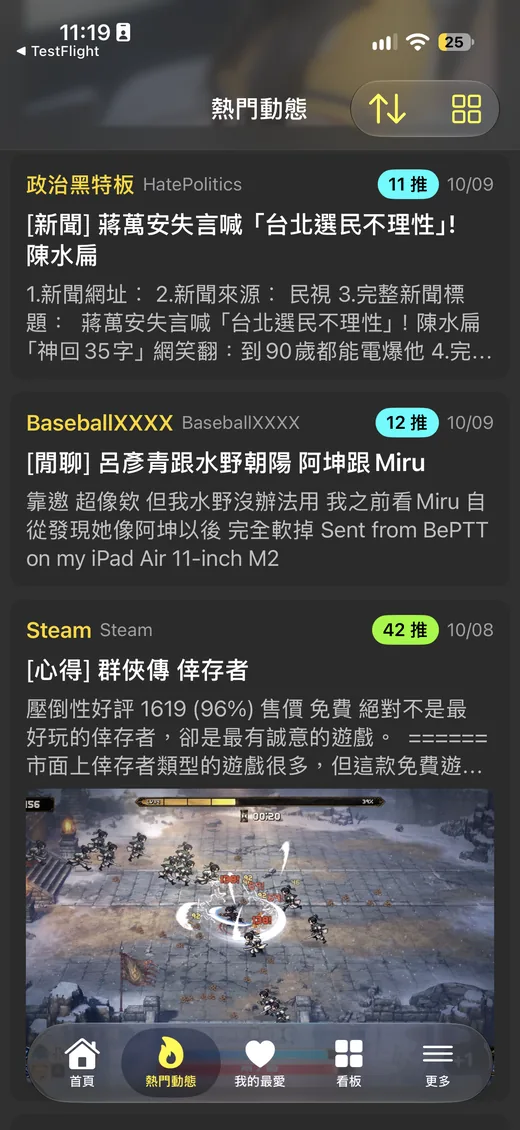Open the 更多 menu tab
Image resolution: width=520 pixels, height=1130 pixels.
pos(437,1063)
